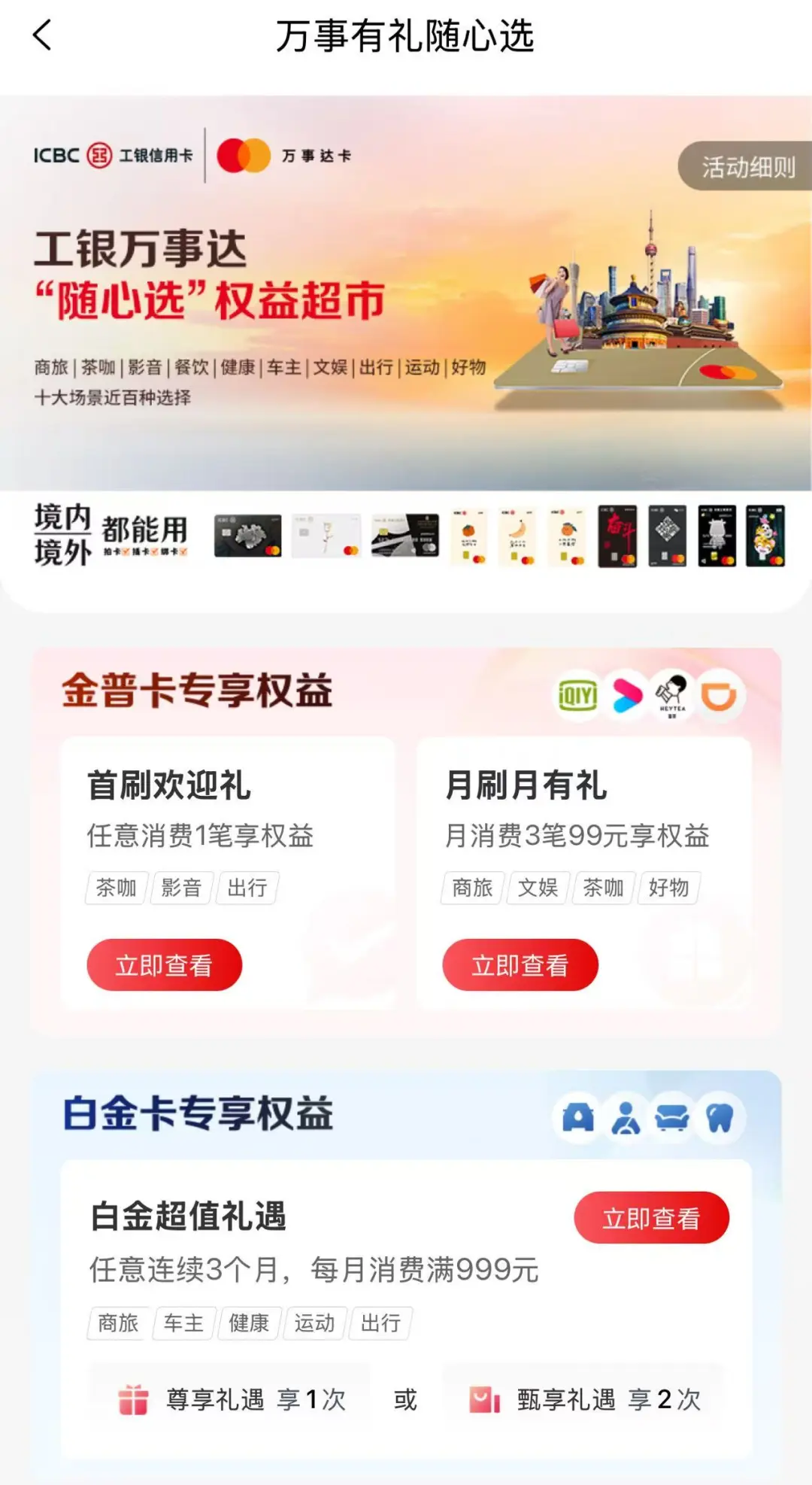Screen dimensions: 812x1485
Task: Tap 立即查看 under 月刷月有礼
Action: 520,965
